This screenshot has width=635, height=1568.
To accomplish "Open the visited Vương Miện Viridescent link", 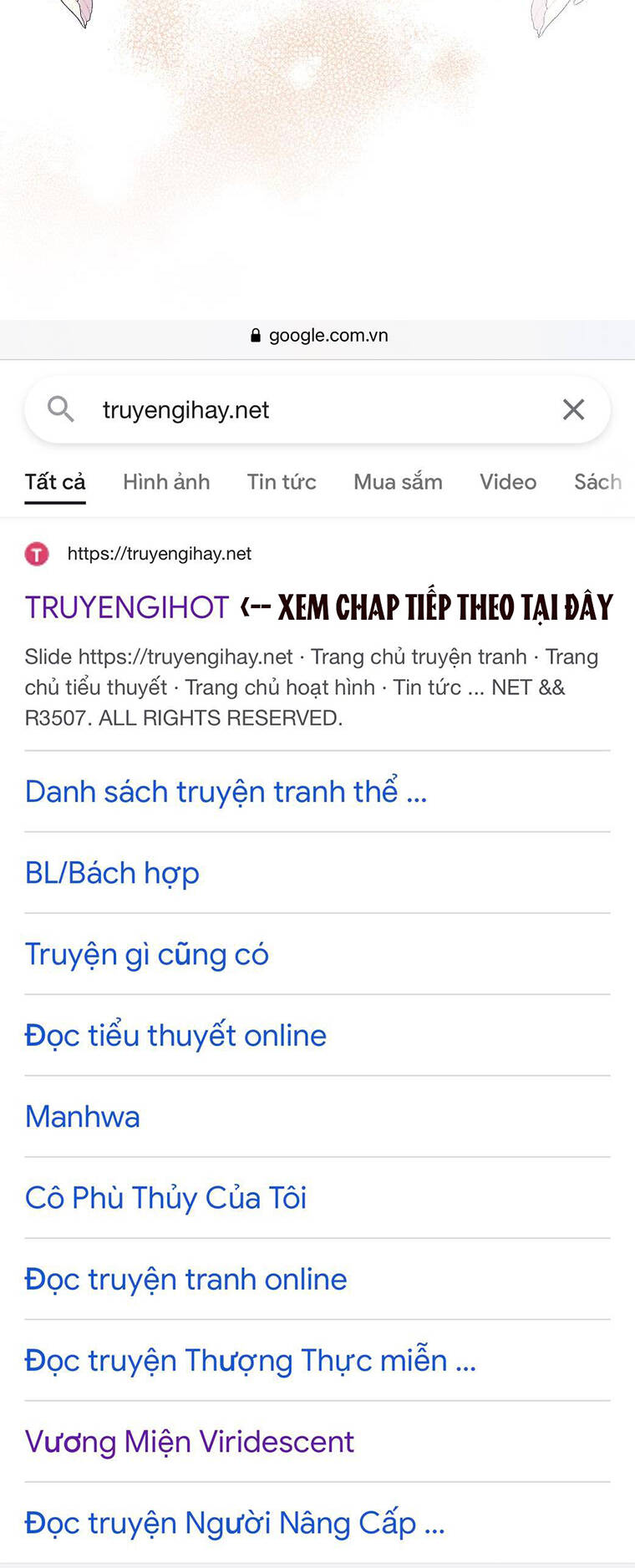I will tap(189, 1441).
